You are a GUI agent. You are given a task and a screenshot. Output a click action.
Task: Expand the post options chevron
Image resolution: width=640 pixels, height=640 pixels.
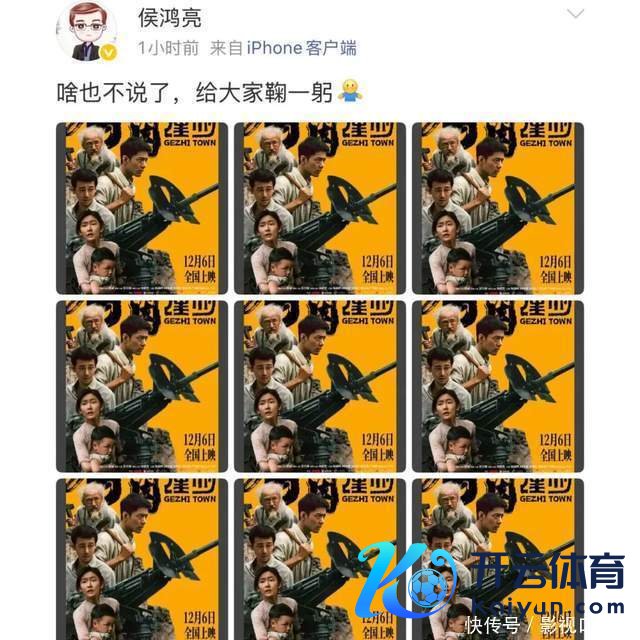click(575, 15)
